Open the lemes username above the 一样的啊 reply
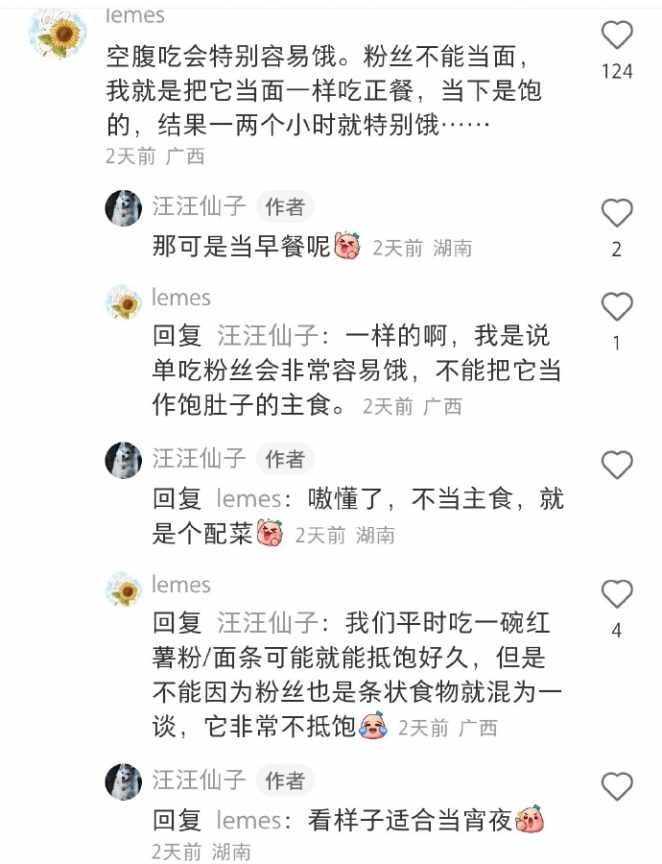Image resolution: width=662 pixels, height=864 pixels. click(181, 298)
